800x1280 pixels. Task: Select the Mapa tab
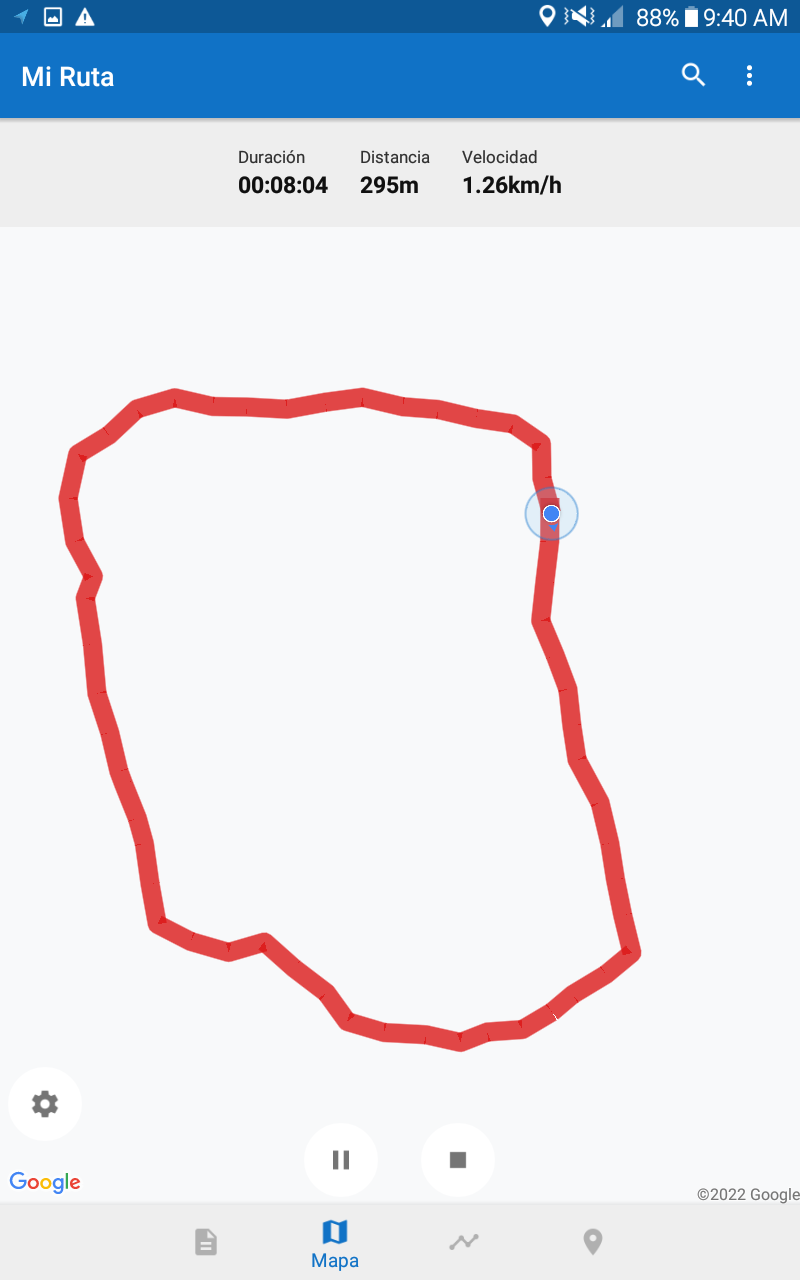click(335, 1243)
